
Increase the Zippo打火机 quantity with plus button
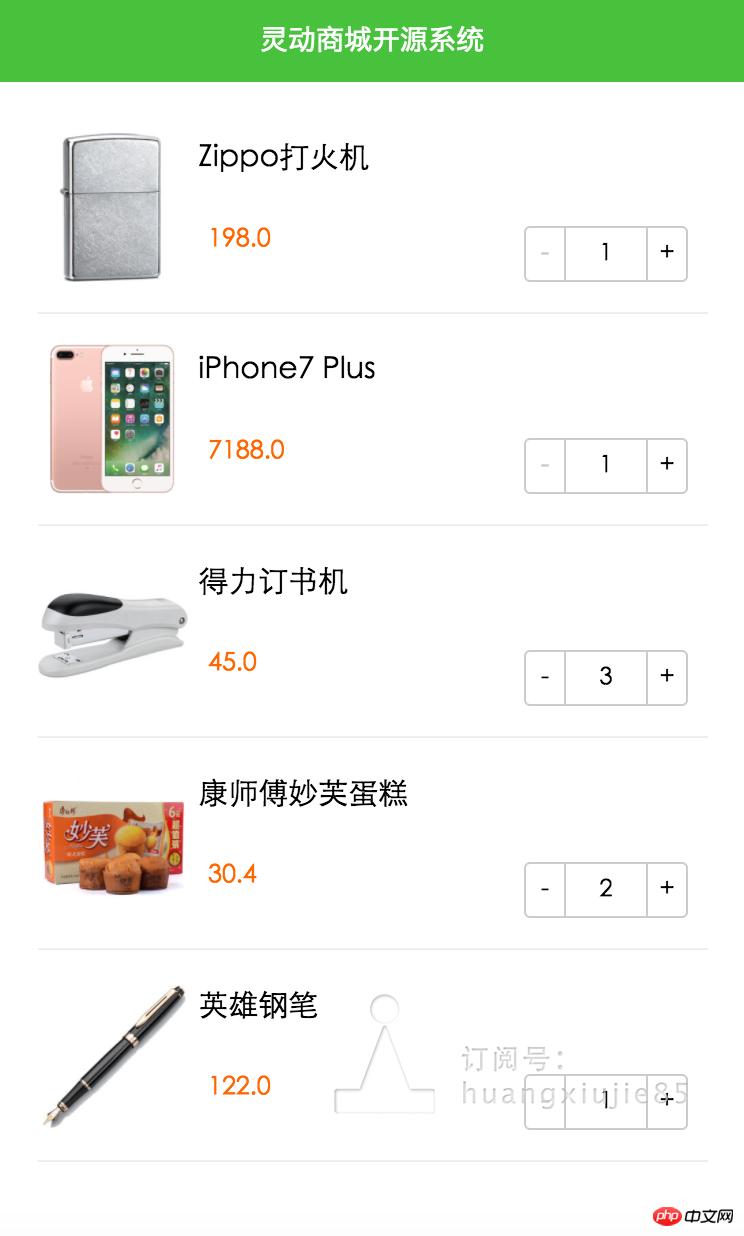point(667,254)
